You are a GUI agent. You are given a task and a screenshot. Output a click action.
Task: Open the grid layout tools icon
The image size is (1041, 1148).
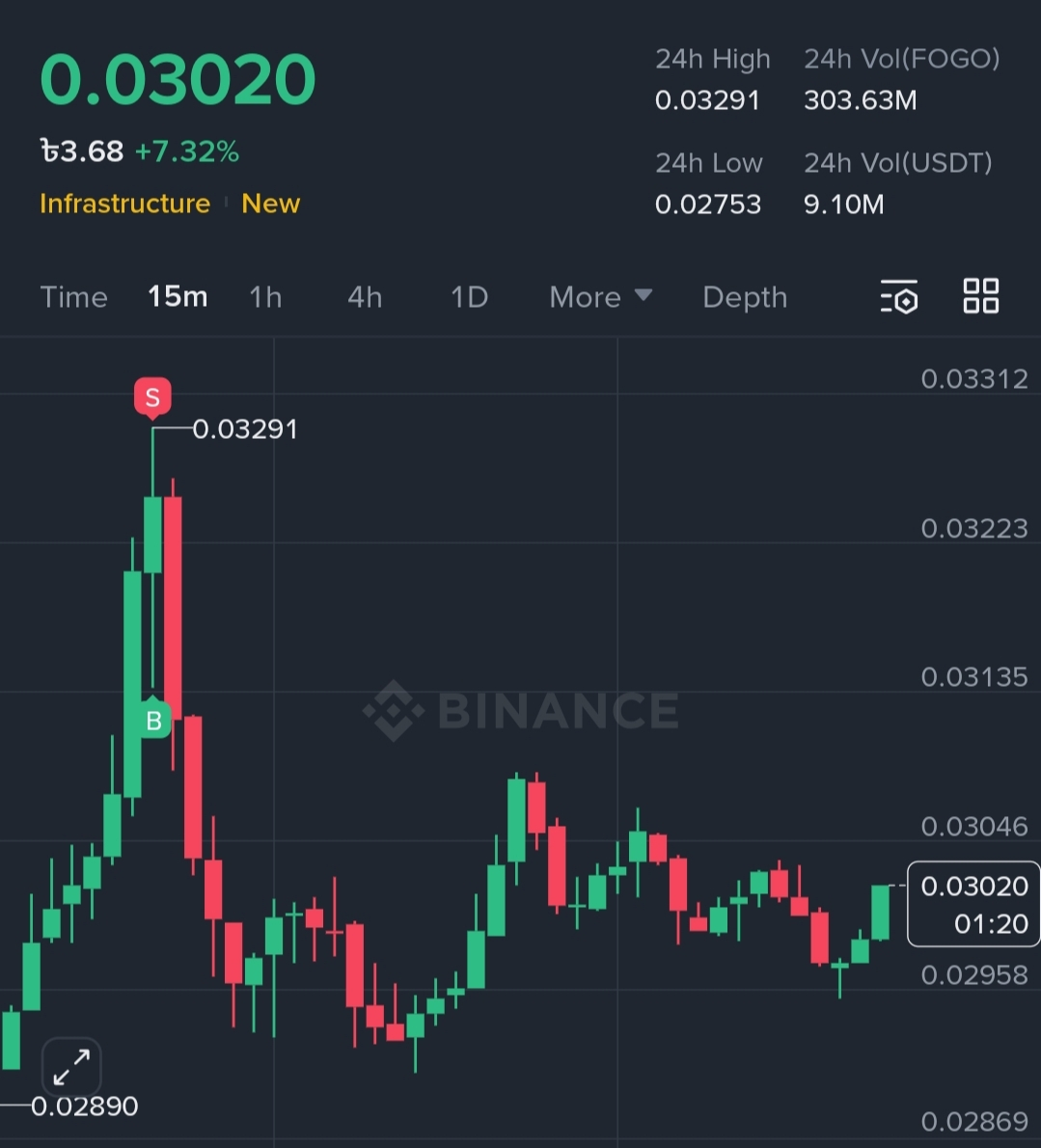(981, 296)
